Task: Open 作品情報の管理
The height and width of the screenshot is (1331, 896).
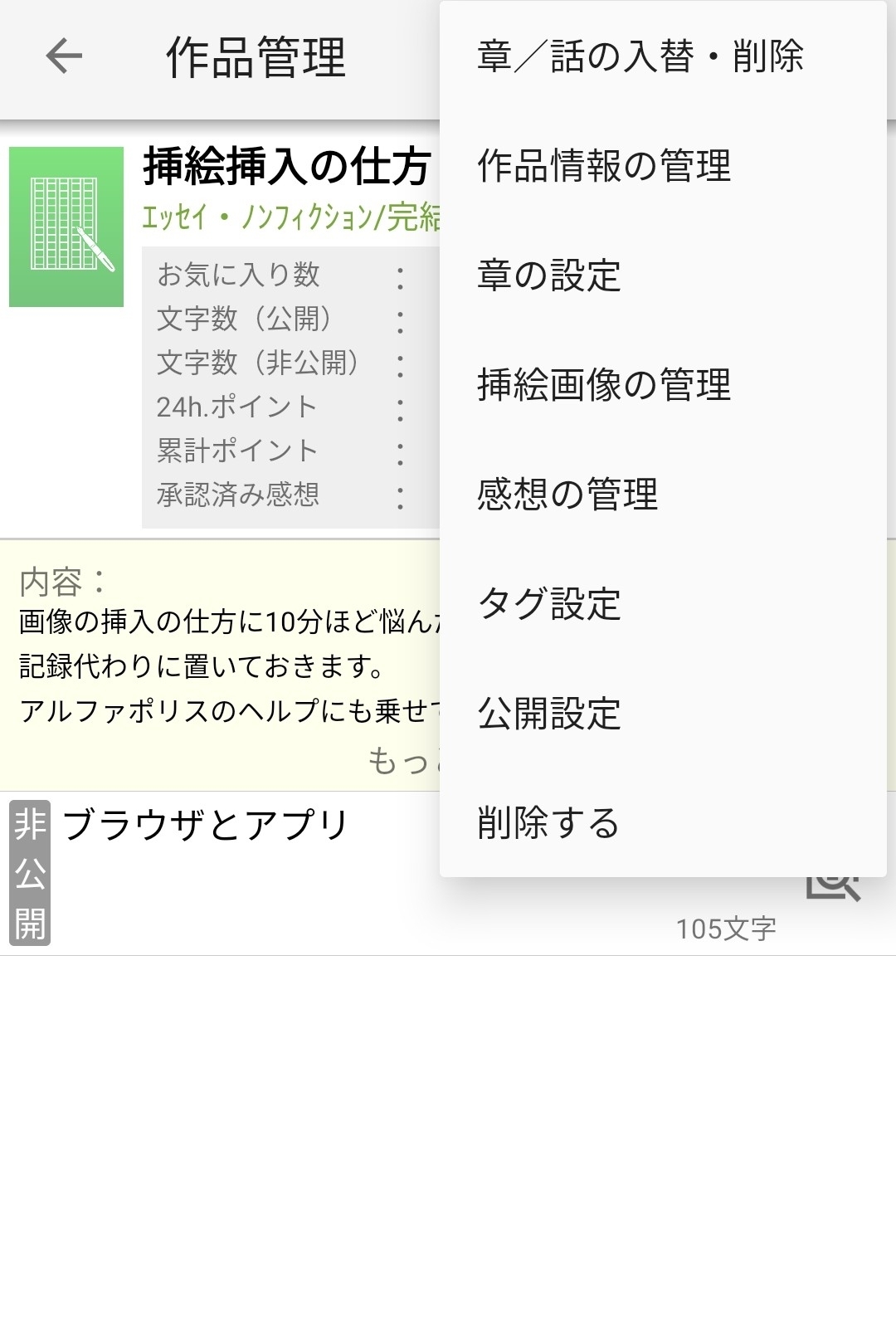Action: coord(604,165)
